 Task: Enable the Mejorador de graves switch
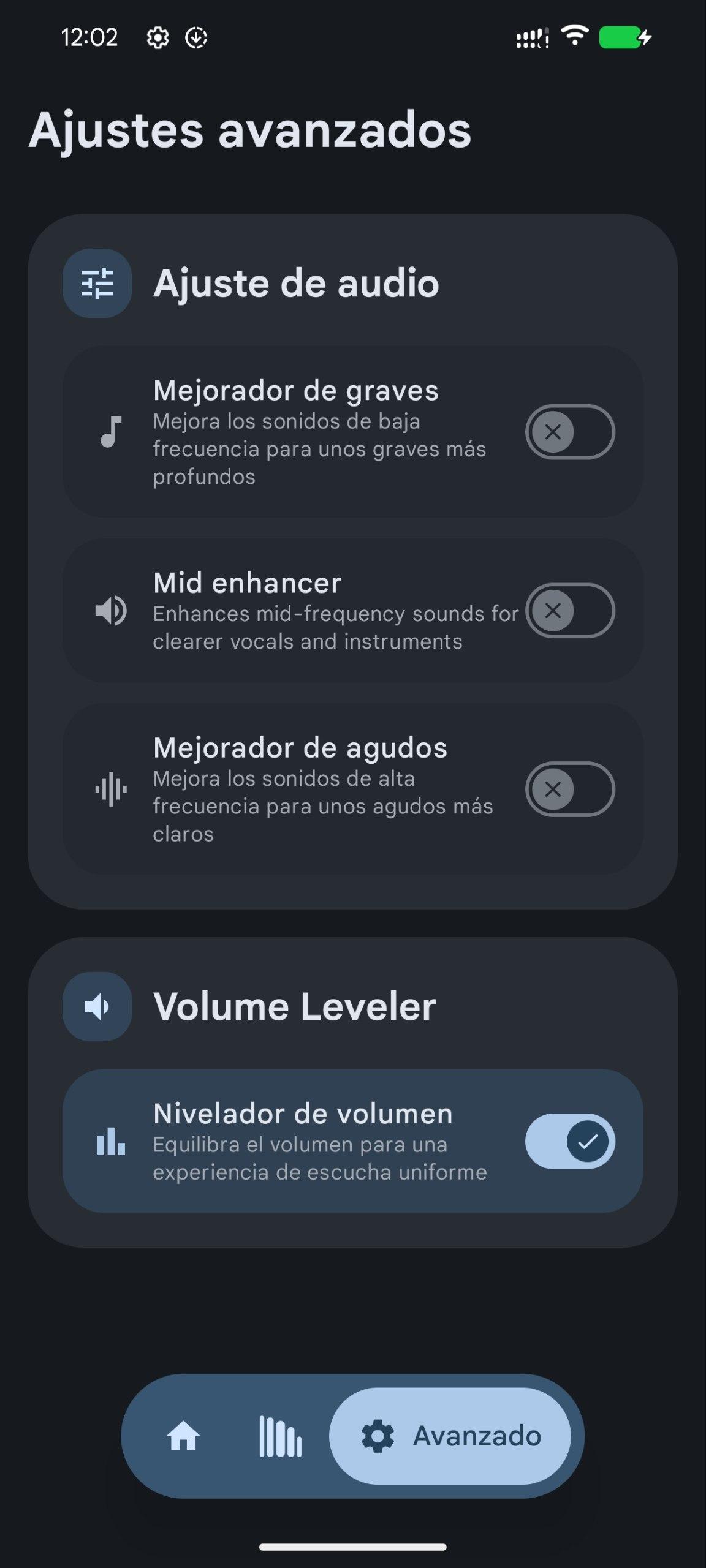569,432
